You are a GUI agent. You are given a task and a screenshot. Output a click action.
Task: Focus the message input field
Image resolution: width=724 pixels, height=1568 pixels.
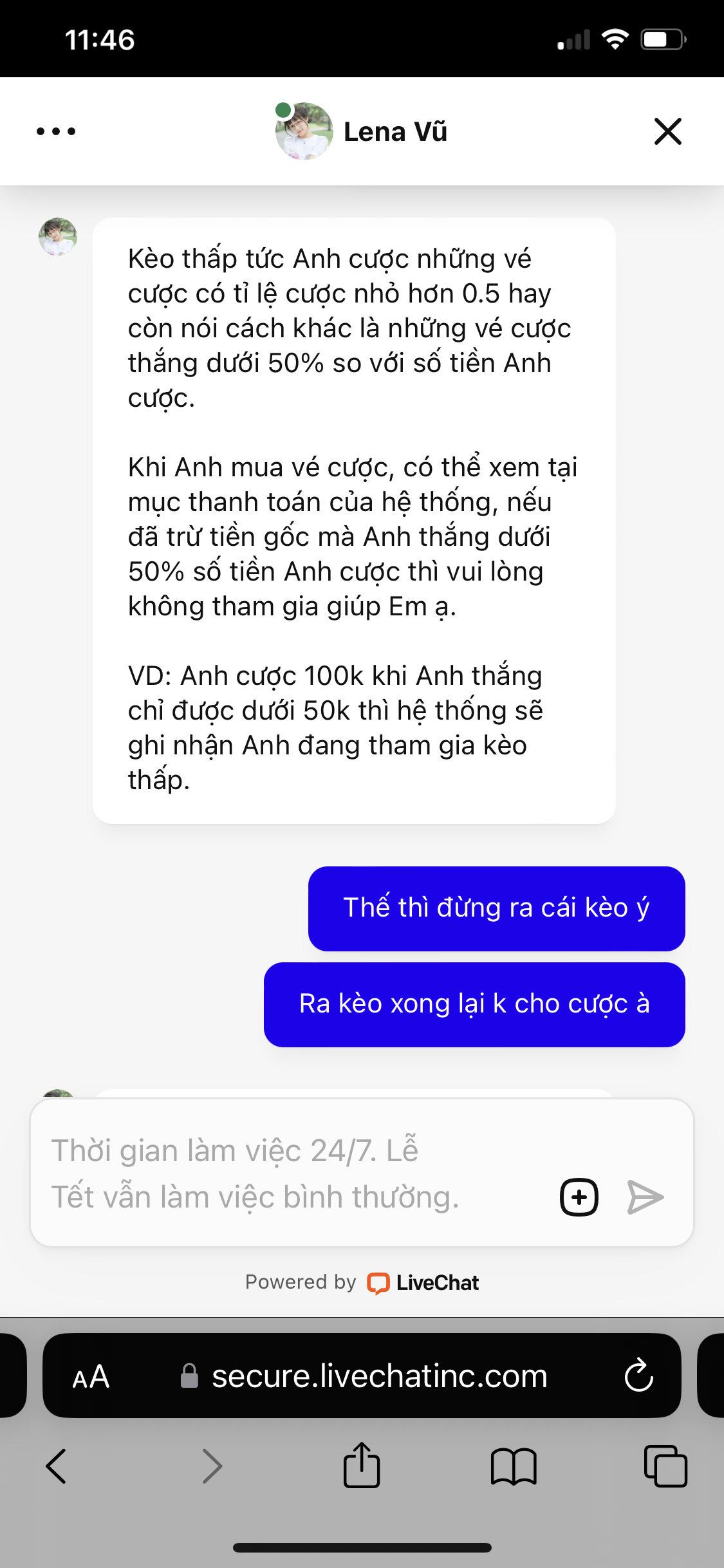click(290, 1173)
